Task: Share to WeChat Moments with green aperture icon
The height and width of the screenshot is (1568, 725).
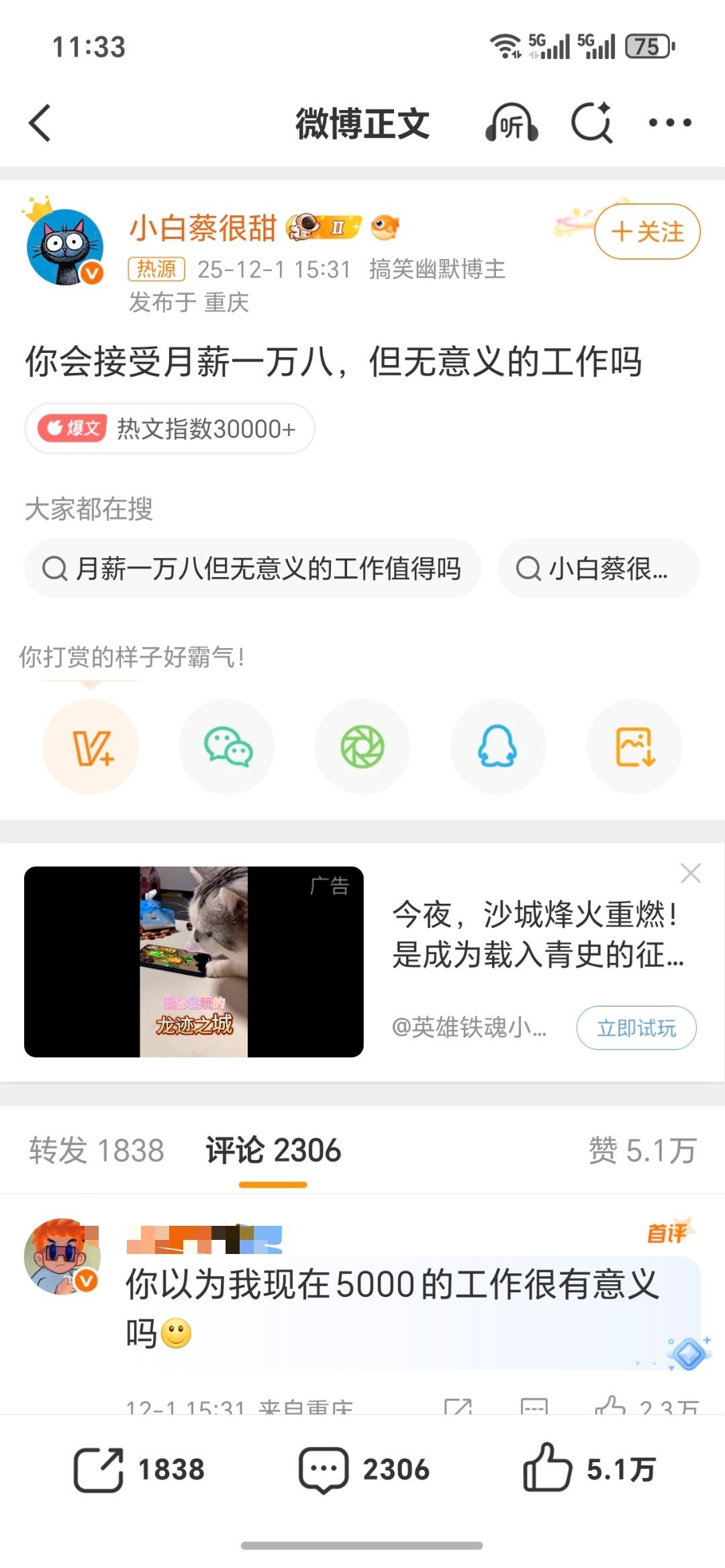Action: pyautogui.click(x=362, y=747)
